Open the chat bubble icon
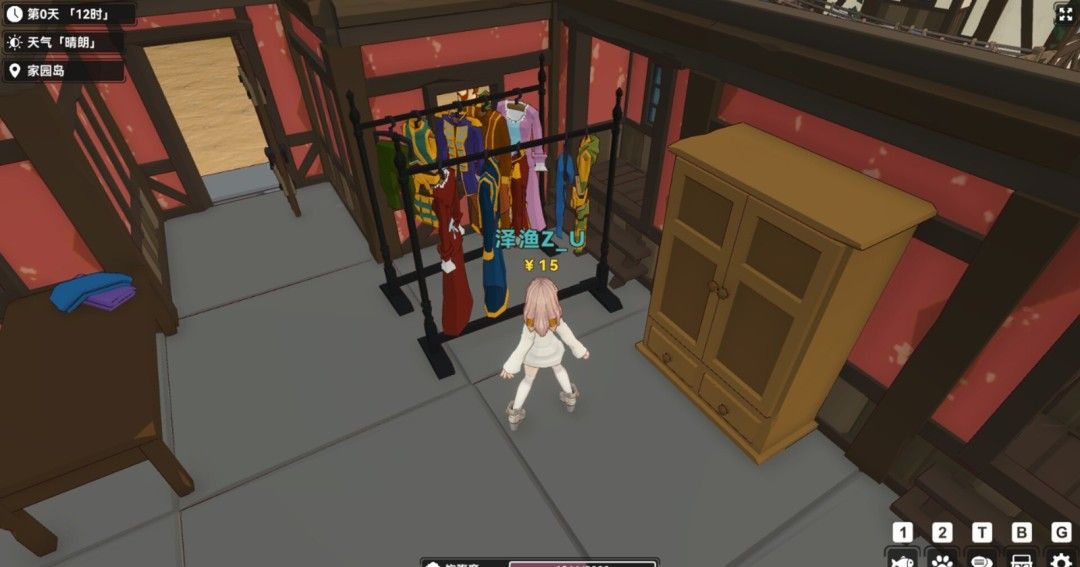The image size is (1080, 567). point(982,559)
